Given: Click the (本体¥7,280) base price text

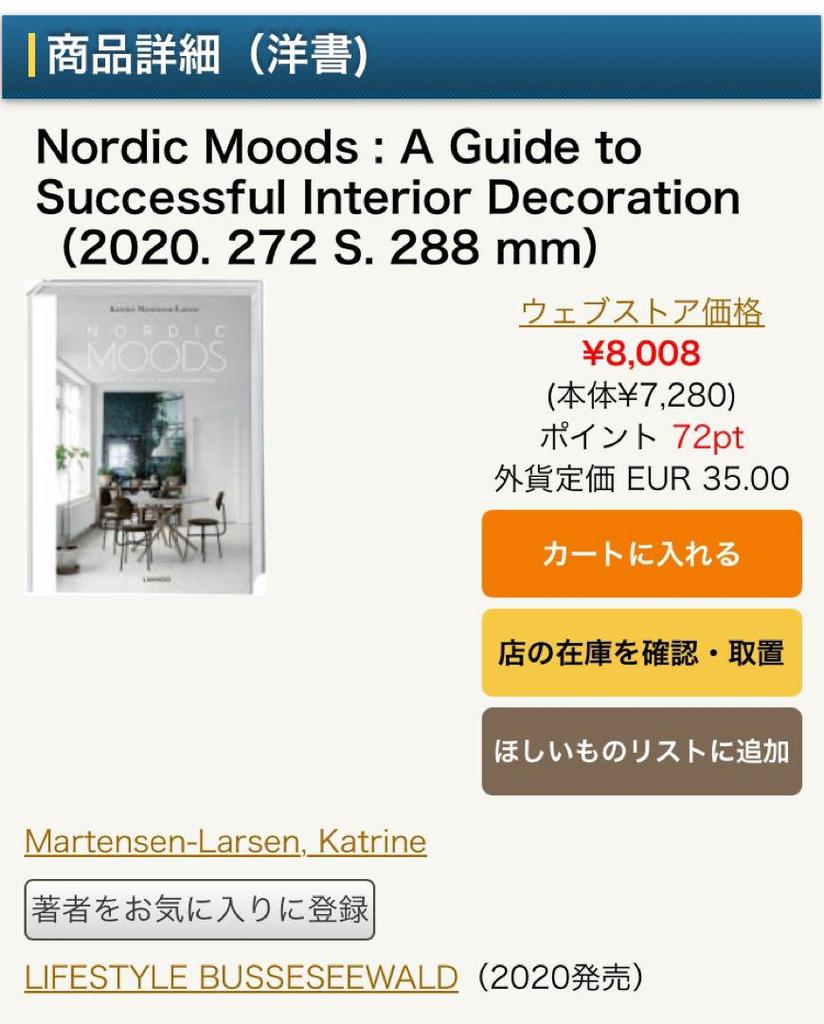Looking at the screenshot, I should click(641, 395).
